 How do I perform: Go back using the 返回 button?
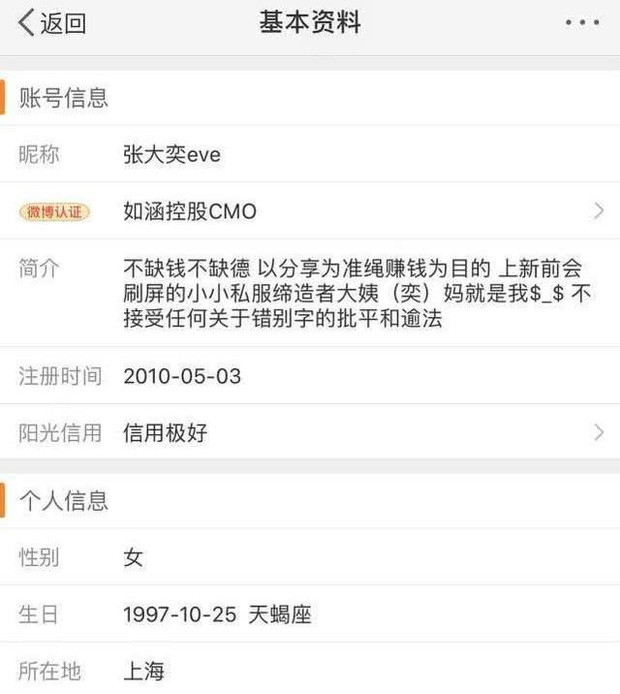click(52, 24)
